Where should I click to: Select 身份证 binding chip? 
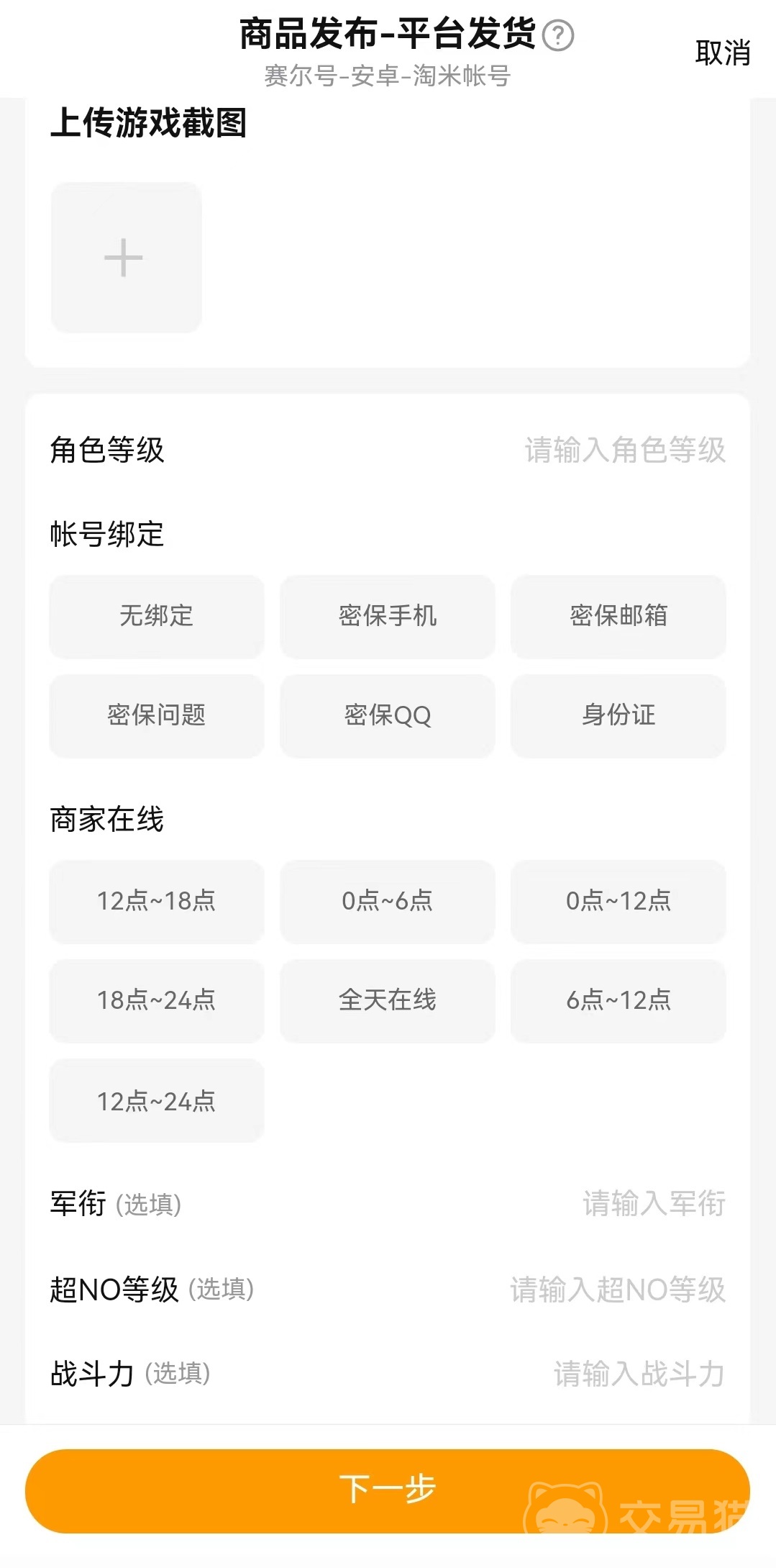618,715
